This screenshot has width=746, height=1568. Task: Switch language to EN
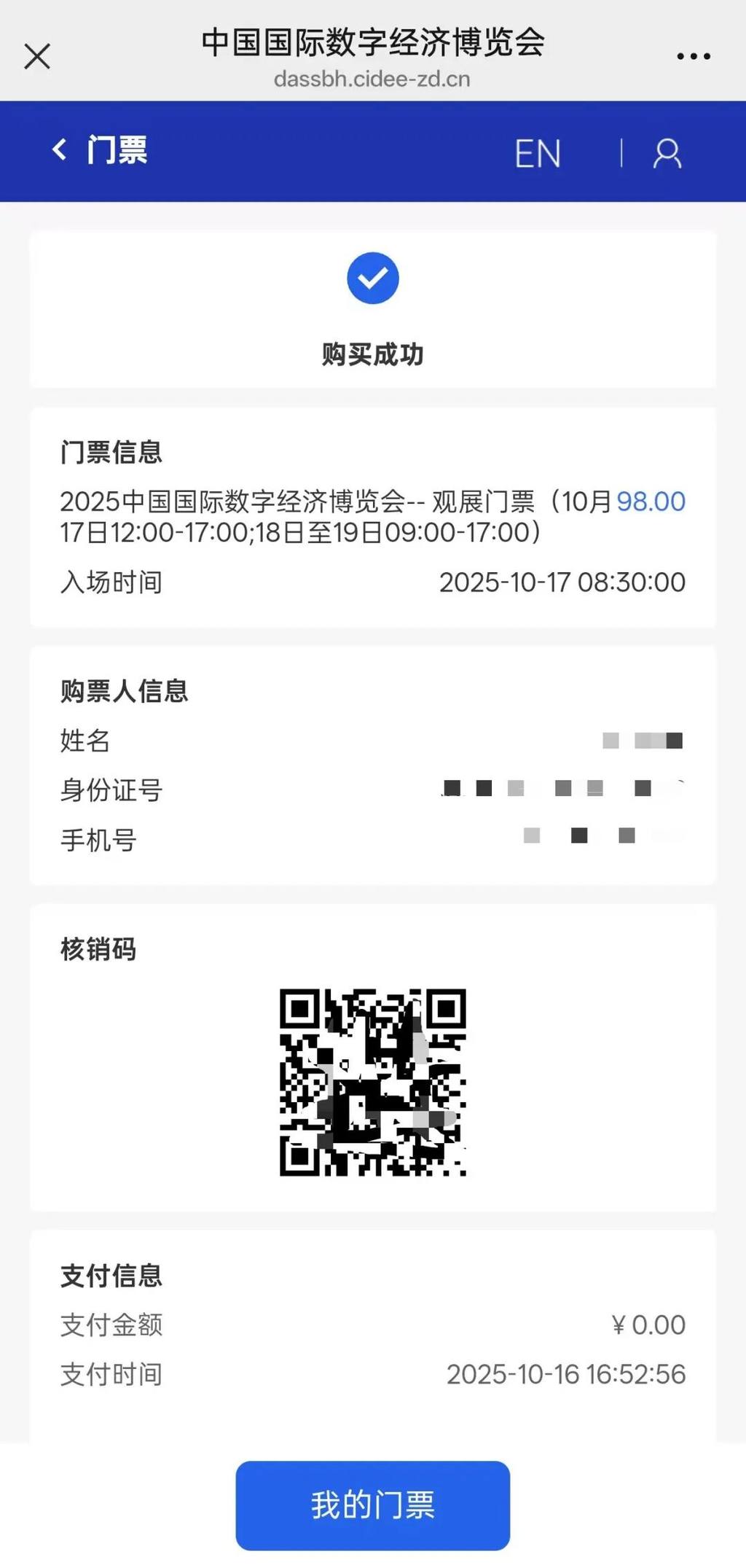click(538, 154)
